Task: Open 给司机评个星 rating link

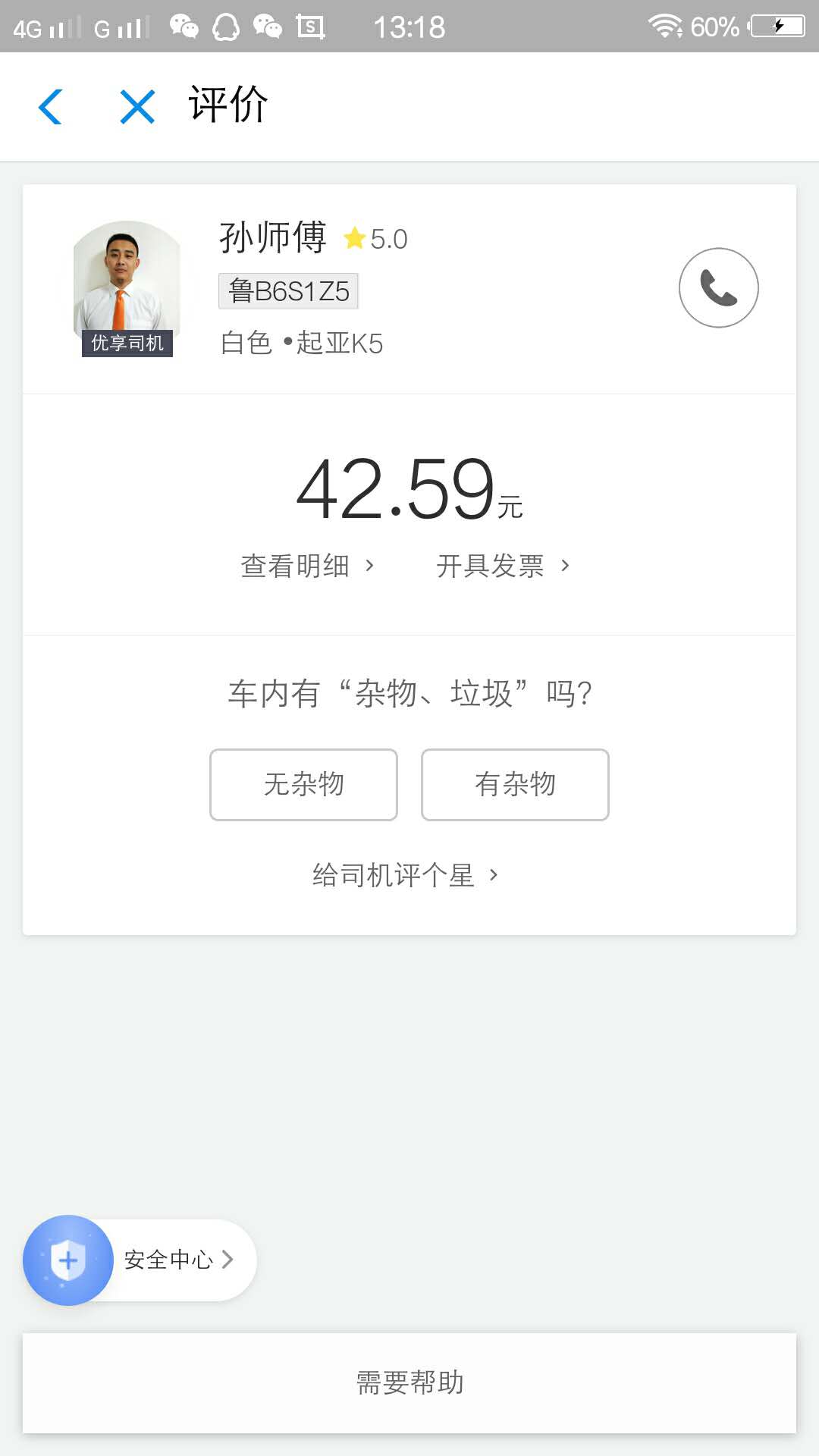Action: point(405,875)
